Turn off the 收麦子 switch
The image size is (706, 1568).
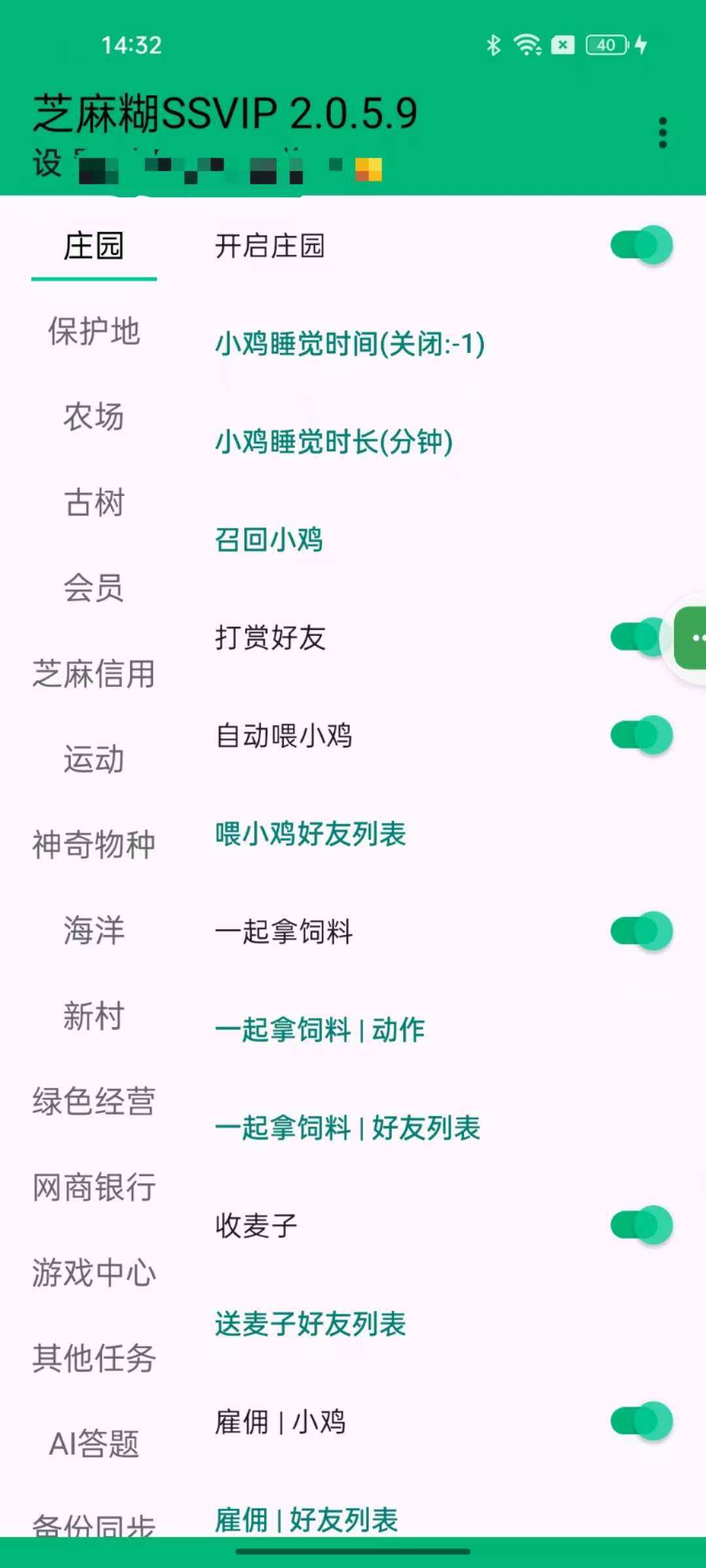click(x=641, y=1226)
